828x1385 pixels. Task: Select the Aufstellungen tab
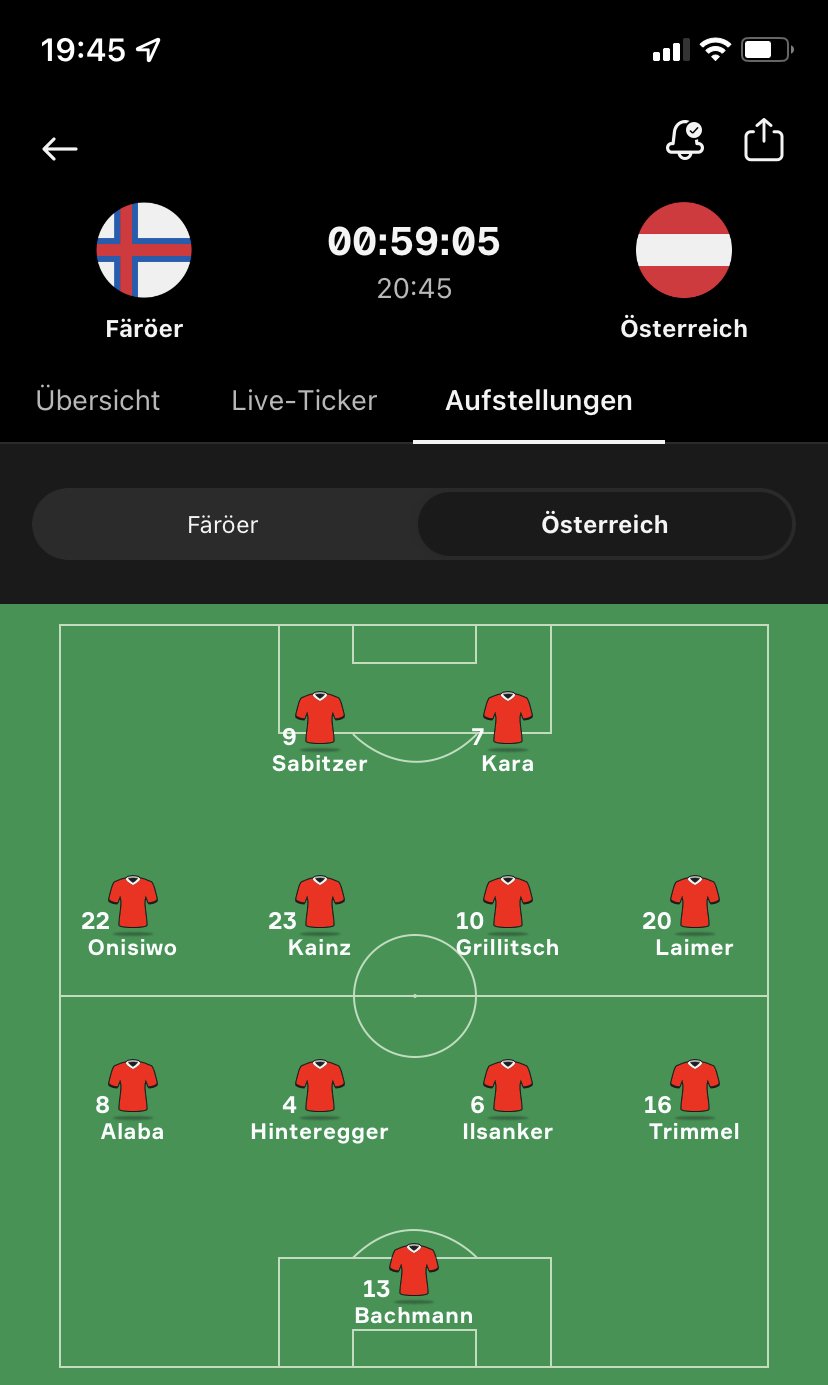click(x=539, y=400)
